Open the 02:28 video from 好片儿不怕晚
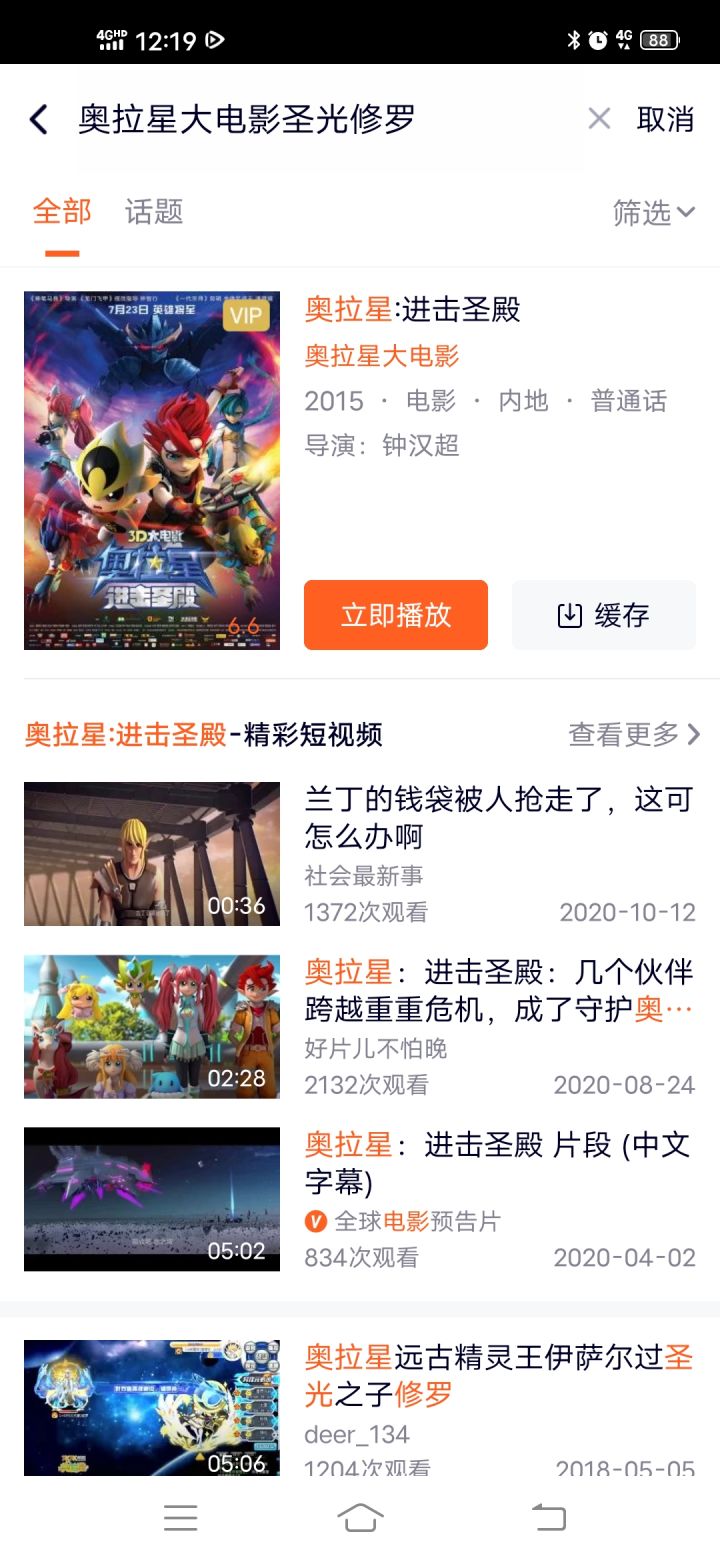The width and height of the screenshot is (720, 1560). coord(152,1026)
